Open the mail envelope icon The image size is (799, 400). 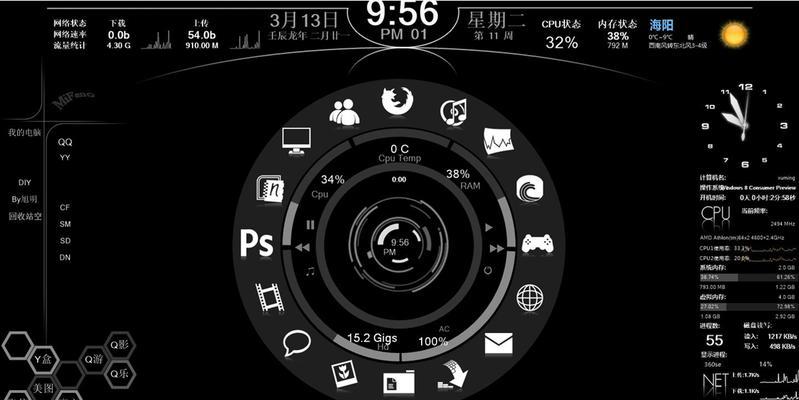coord(498,345)
